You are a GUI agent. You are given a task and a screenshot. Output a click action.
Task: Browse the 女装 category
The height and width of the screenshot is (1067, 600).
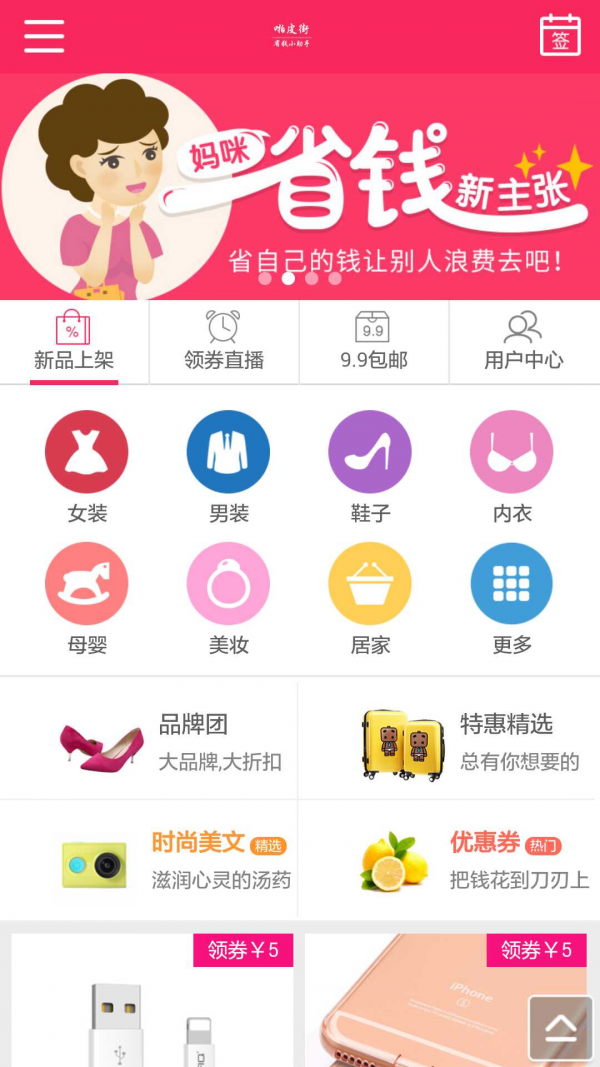87,466
